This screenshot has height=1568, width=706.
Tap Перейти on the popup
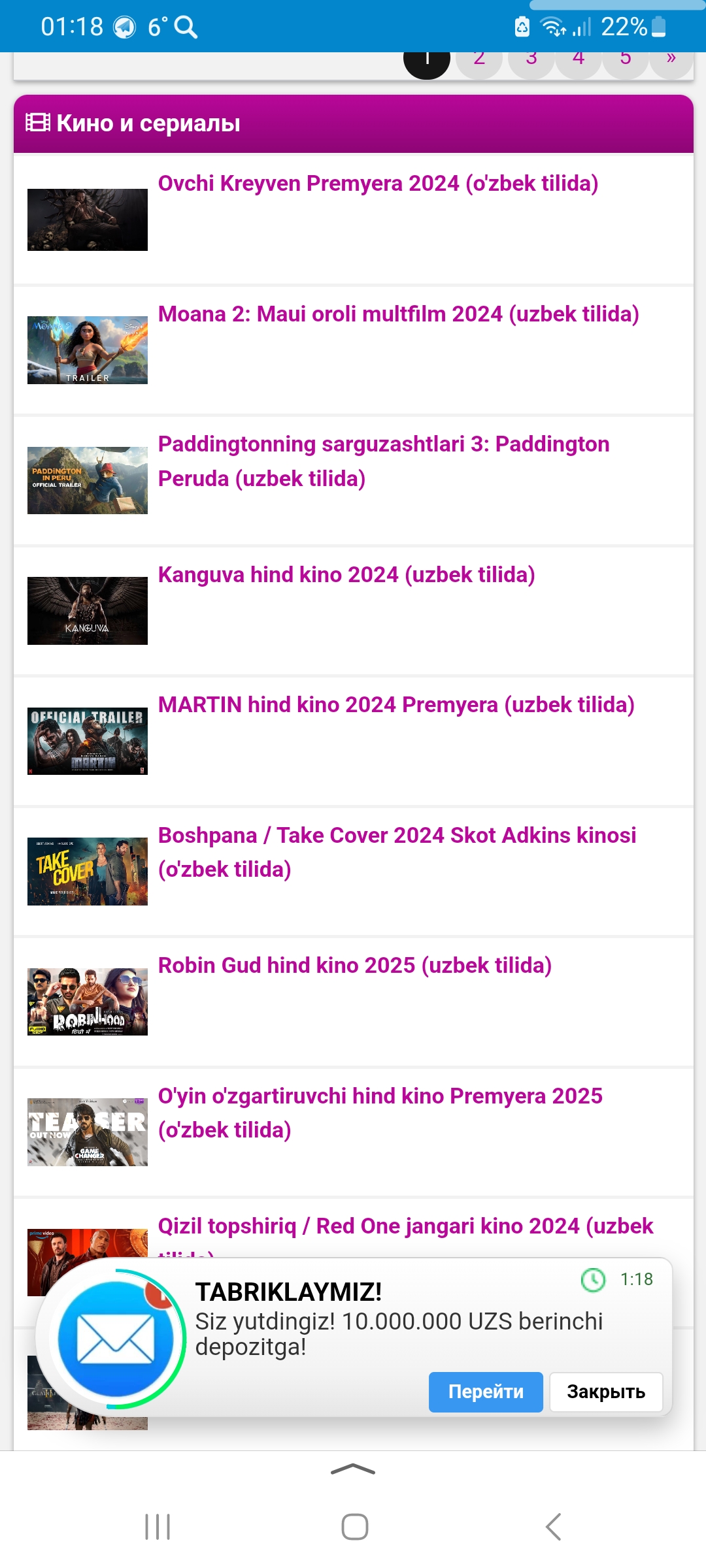[x=486, y=1392]
